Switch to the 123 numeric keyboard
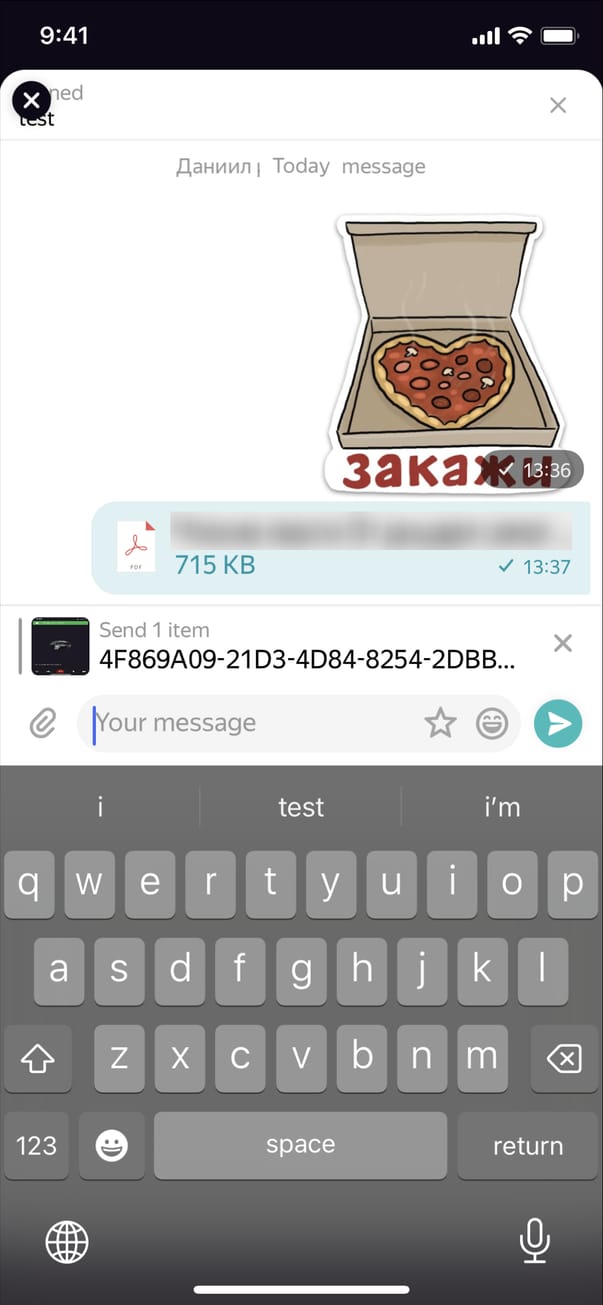 (x=37, y=1145)
